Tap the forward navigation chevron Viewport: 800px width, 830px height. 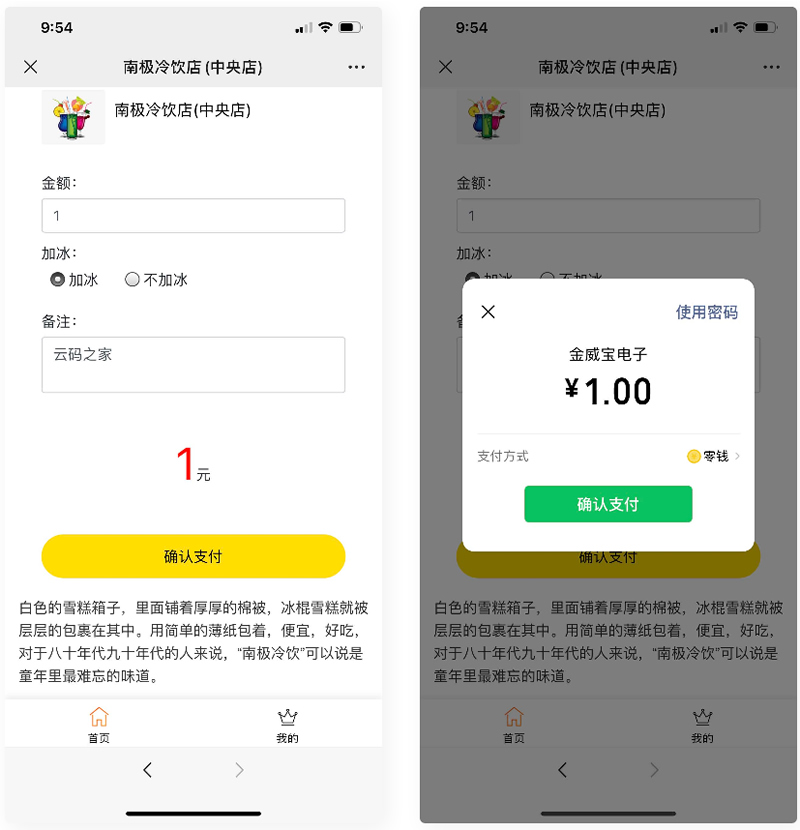click(x=238, y=770)
